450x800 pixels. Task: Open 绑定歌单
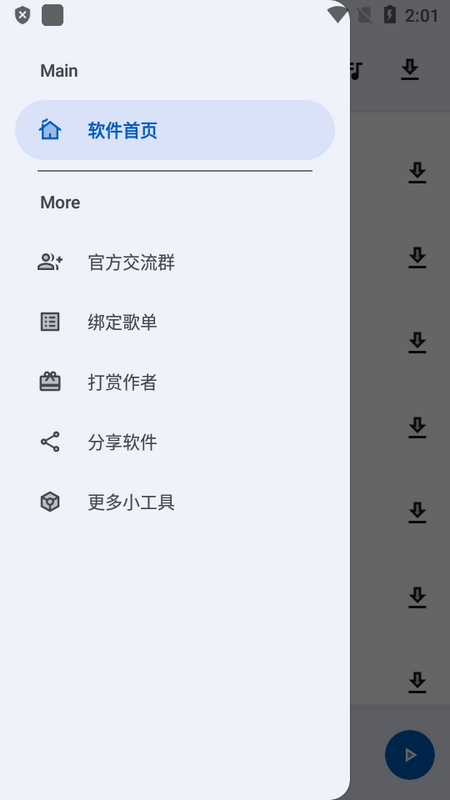(x=175, y=322)
